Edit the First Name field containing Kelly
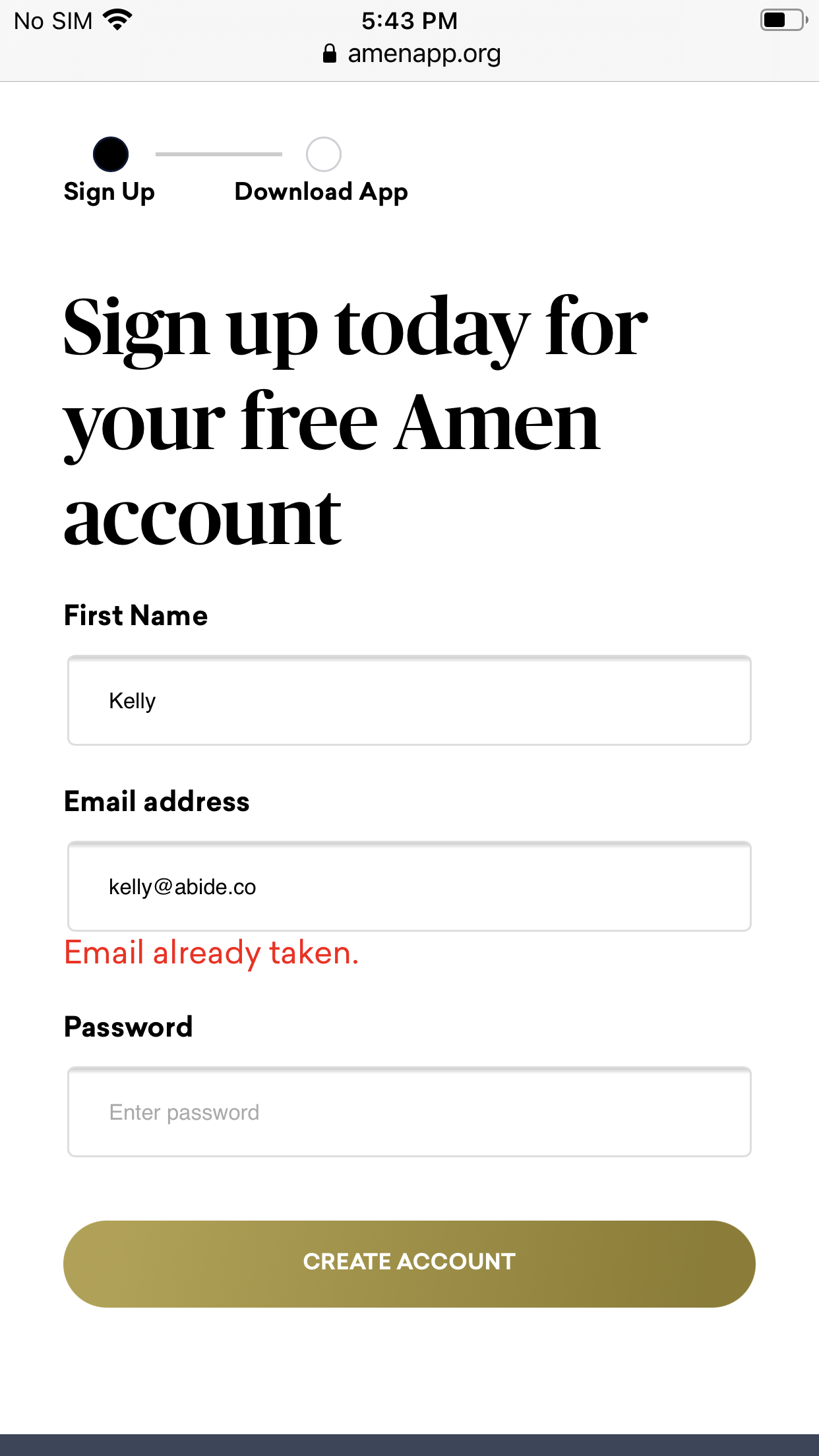This screenshot has height=1456, width=819. click(409, 700)
